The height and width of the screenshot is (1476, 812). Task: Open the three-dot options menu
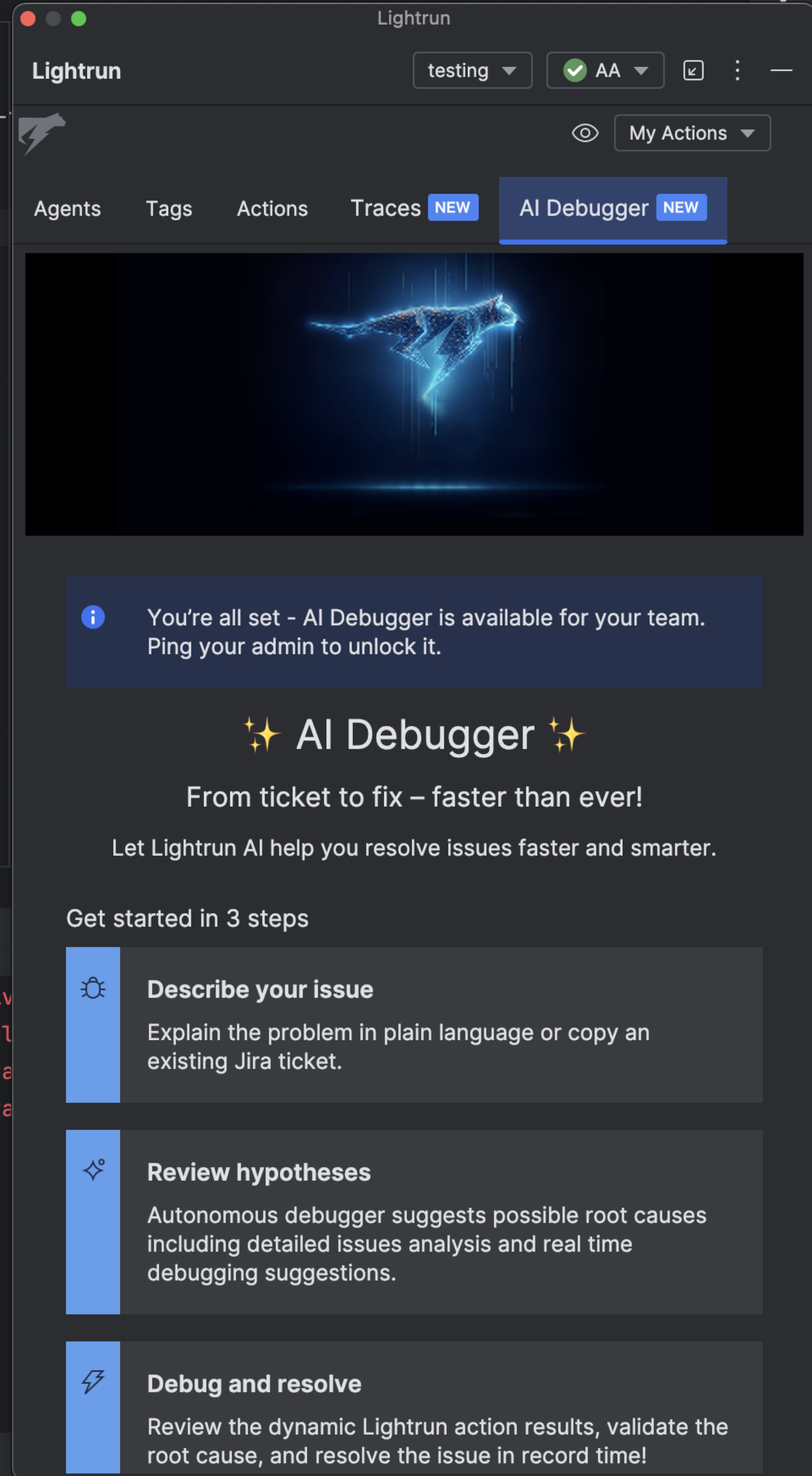(x=737, y=71)
